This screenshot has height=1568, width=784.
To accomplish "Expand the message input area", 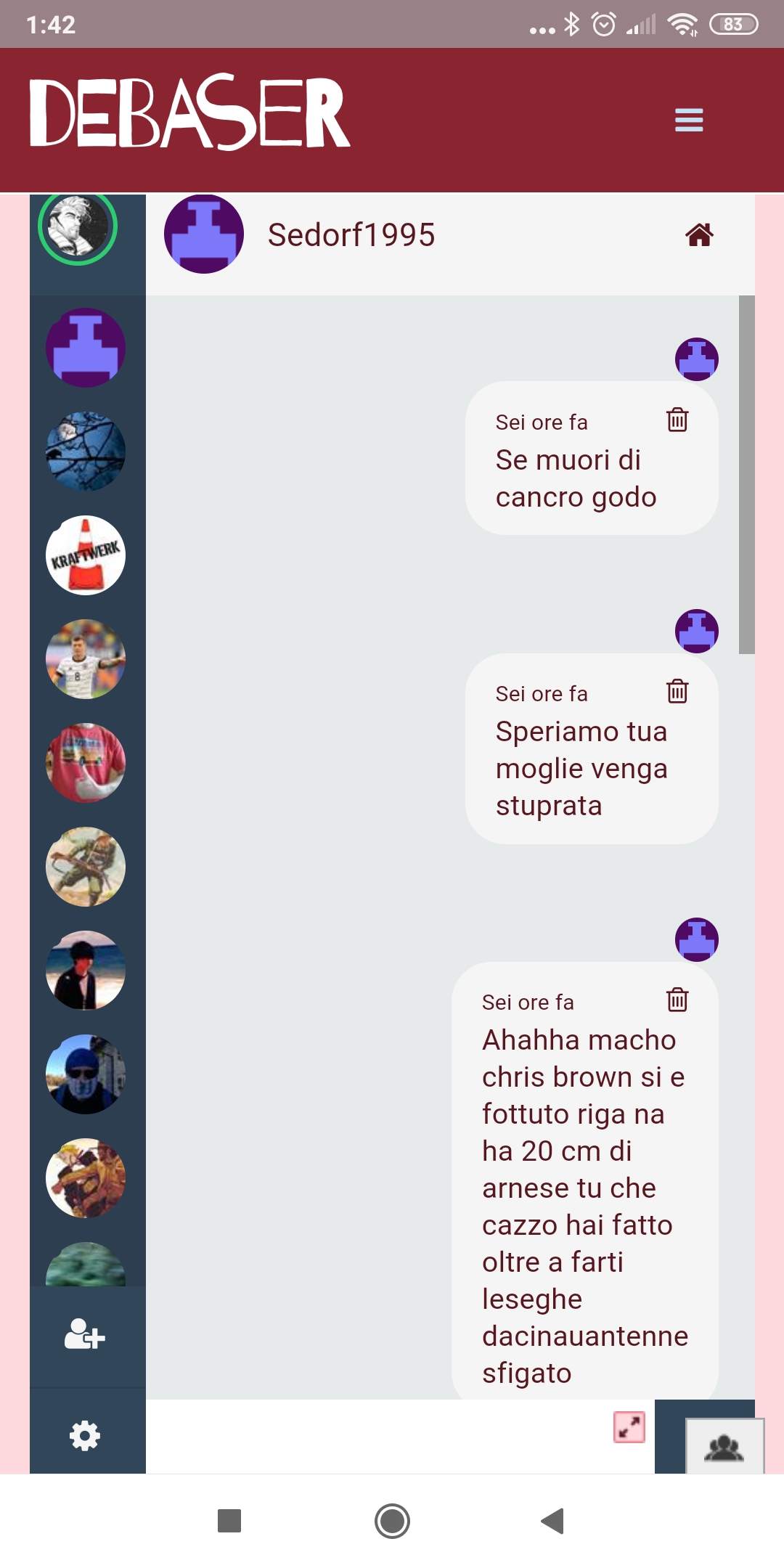I will point(629,1427).
